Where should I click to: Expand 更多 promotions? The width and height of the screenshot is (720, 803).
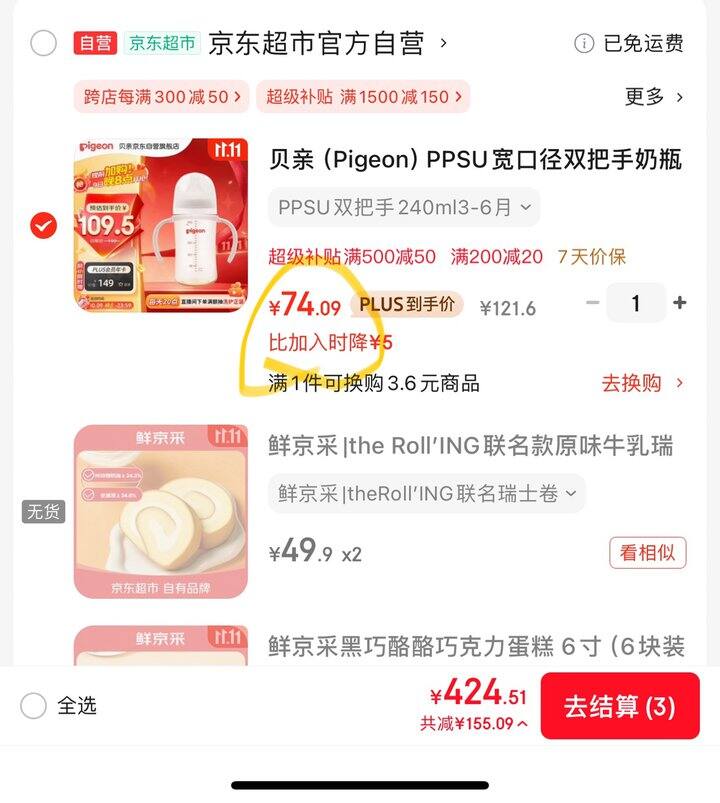click(654, 97)
